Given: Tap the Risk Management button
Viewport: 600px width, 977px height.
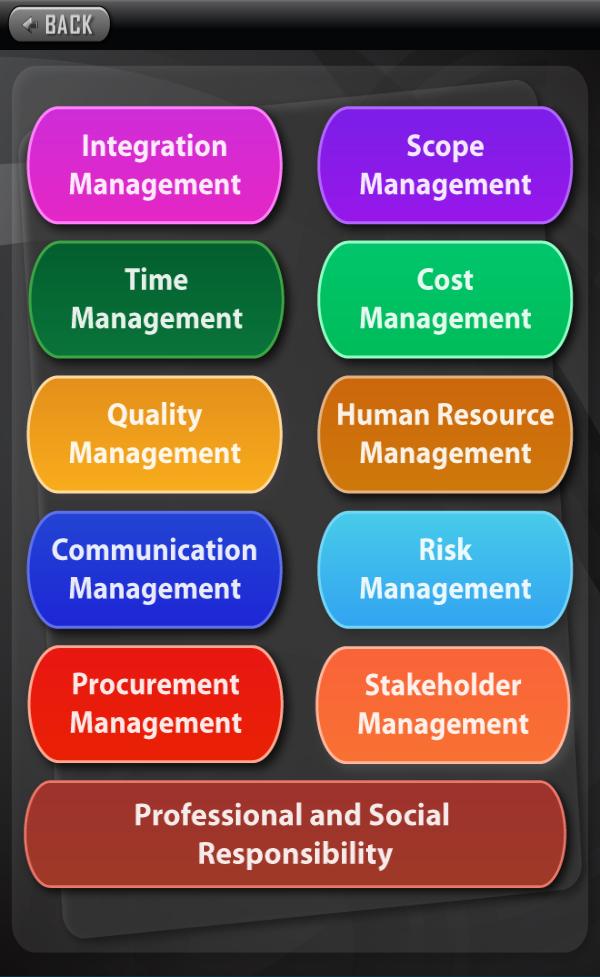Looking at the screenshot, I should click(445, 569).
